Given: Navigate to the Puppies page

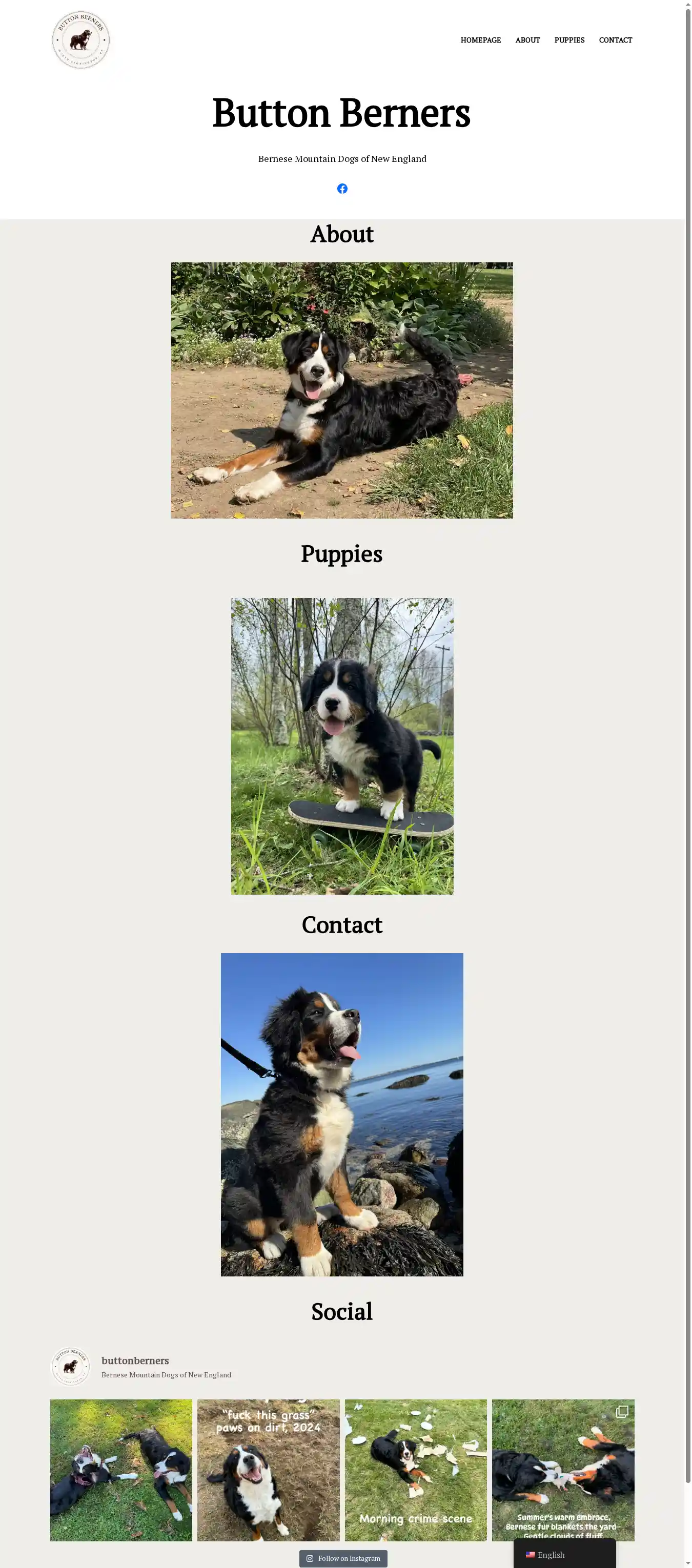Looking at the screenshot, I should [x=569, y=40].
